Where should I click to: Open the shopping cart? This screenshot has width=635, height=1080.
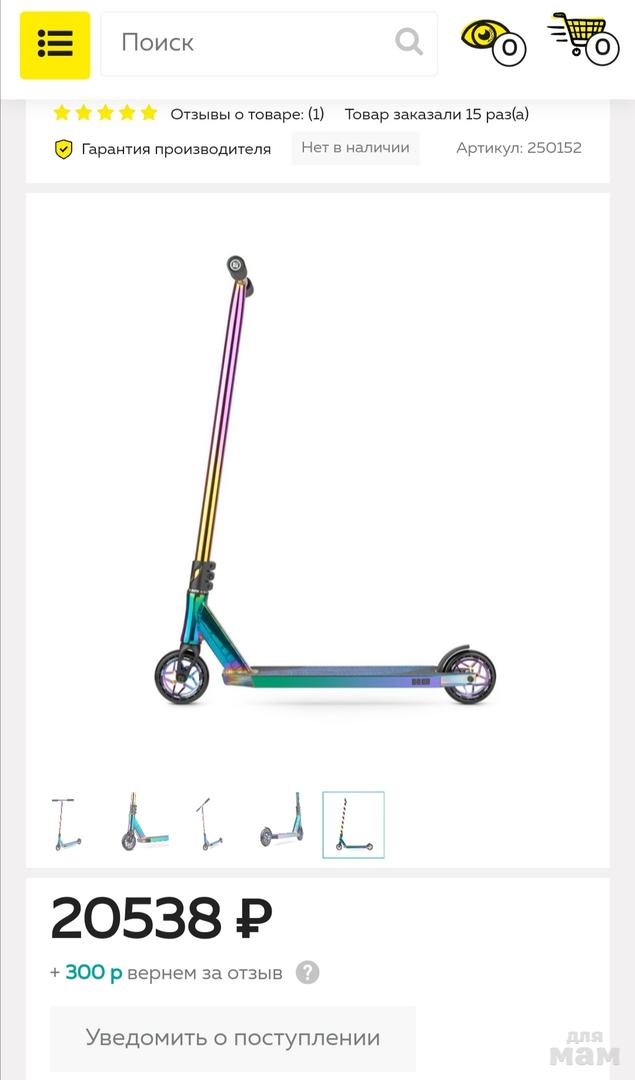(x=584, y=40)
